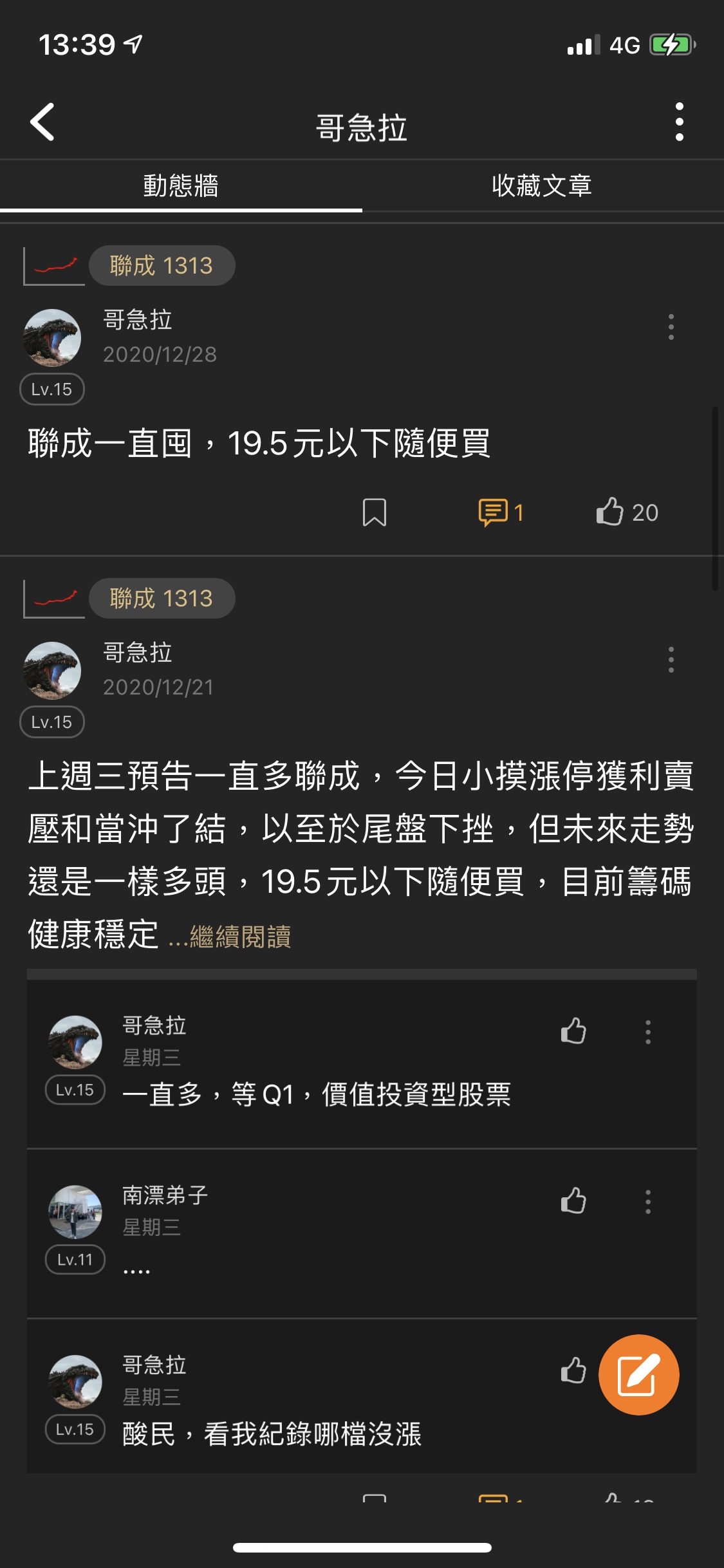View comments on the 2020/12/28 post
The image size is (724, 1568).
[501, 512]
